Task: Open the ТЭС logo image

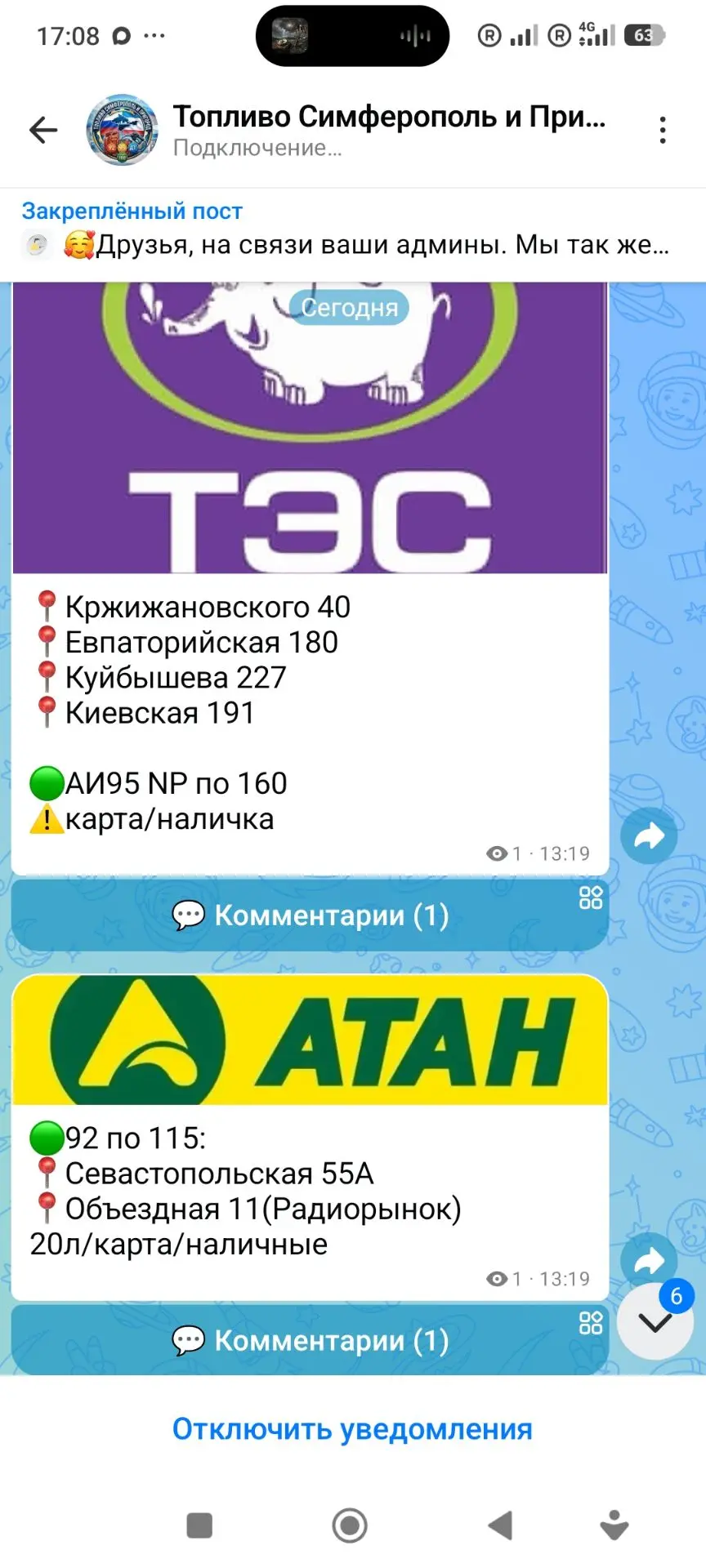Action: pos(310,428)
